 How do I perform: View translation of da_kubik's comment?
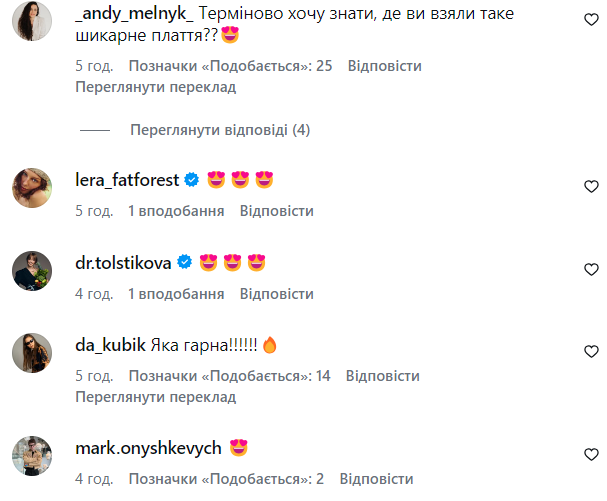(x=155, y=397)
